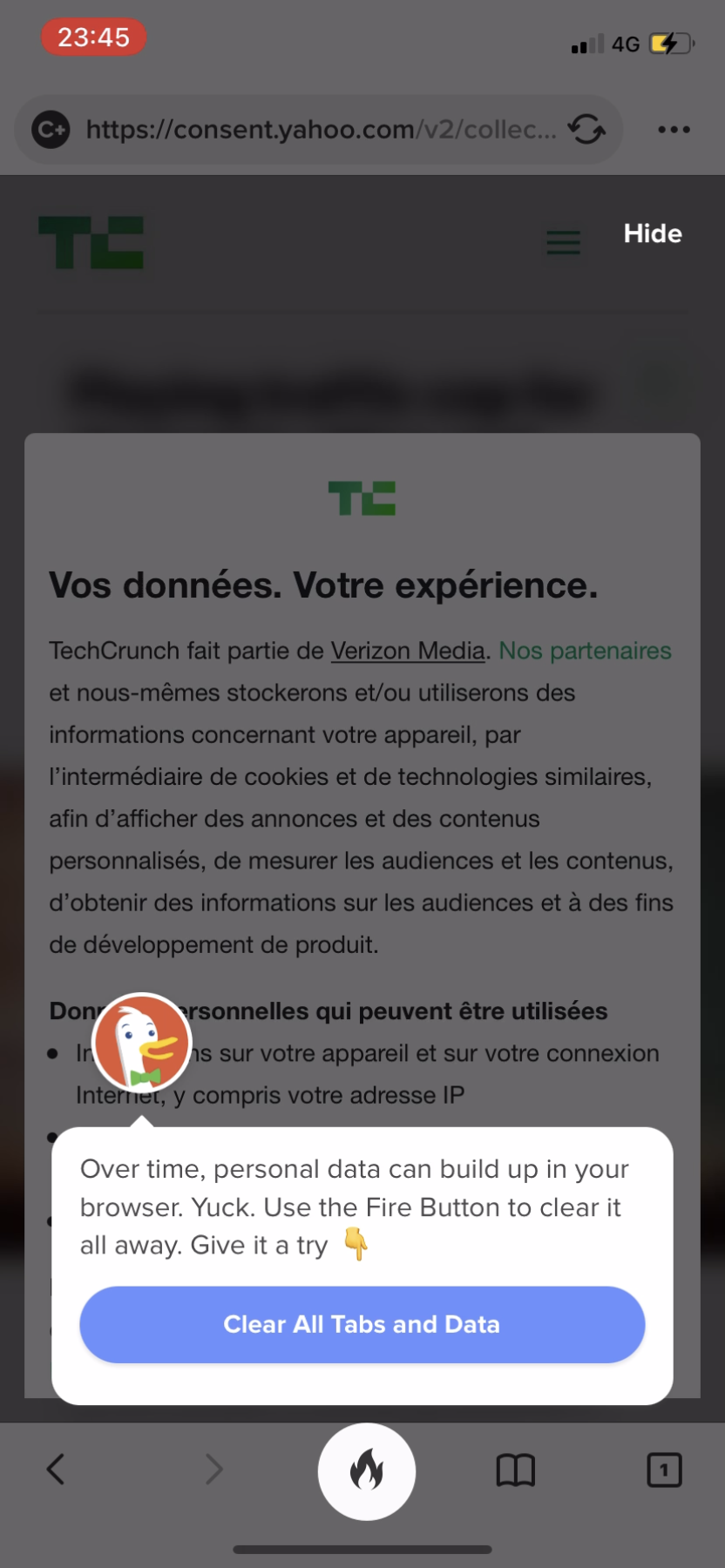Tap the DuckDuckGo Dax mascot icon
The width and height of the screenshot is (725, 1568).
coord(141,1042)
